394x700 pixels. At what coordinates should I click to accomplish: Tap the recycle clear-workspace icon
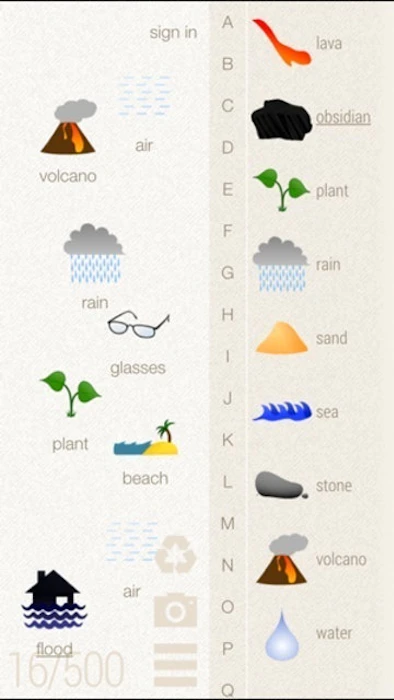click(176, 554)
